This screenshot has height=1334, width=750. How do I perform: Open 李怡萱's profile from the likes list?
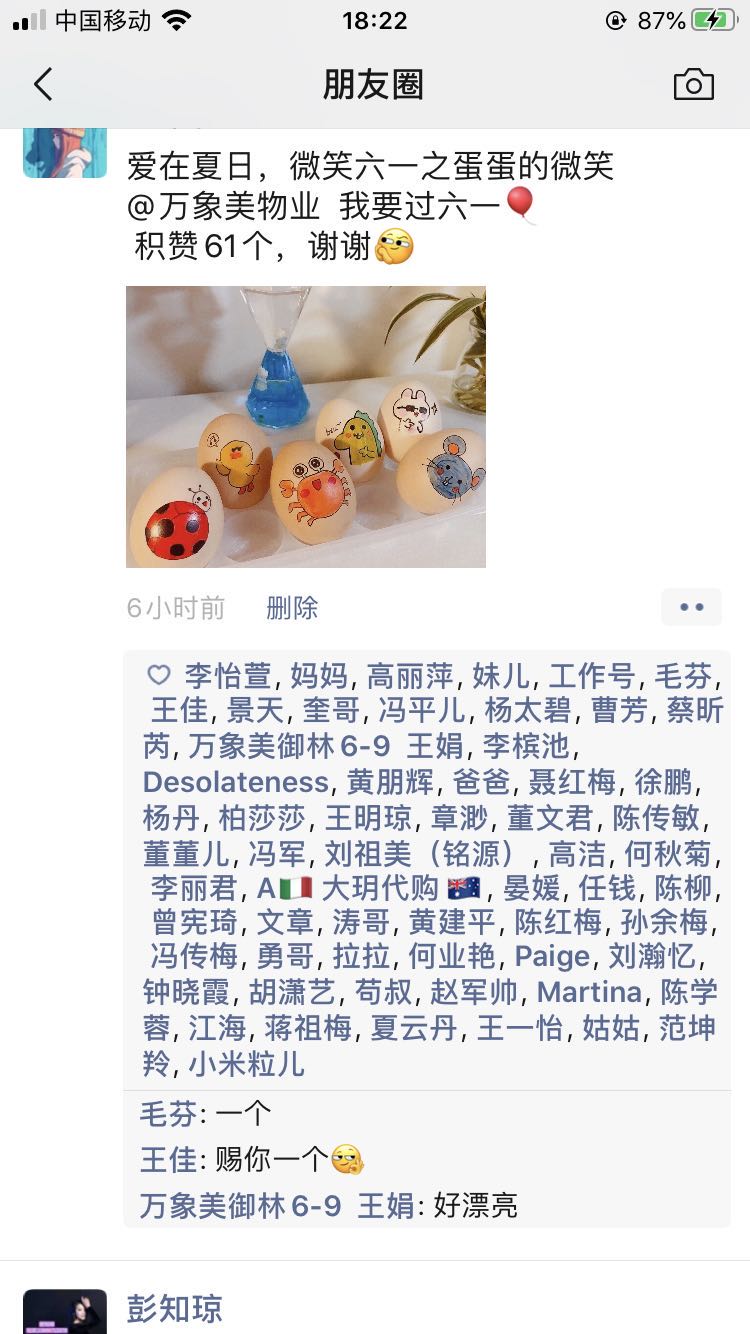[227, 676]
